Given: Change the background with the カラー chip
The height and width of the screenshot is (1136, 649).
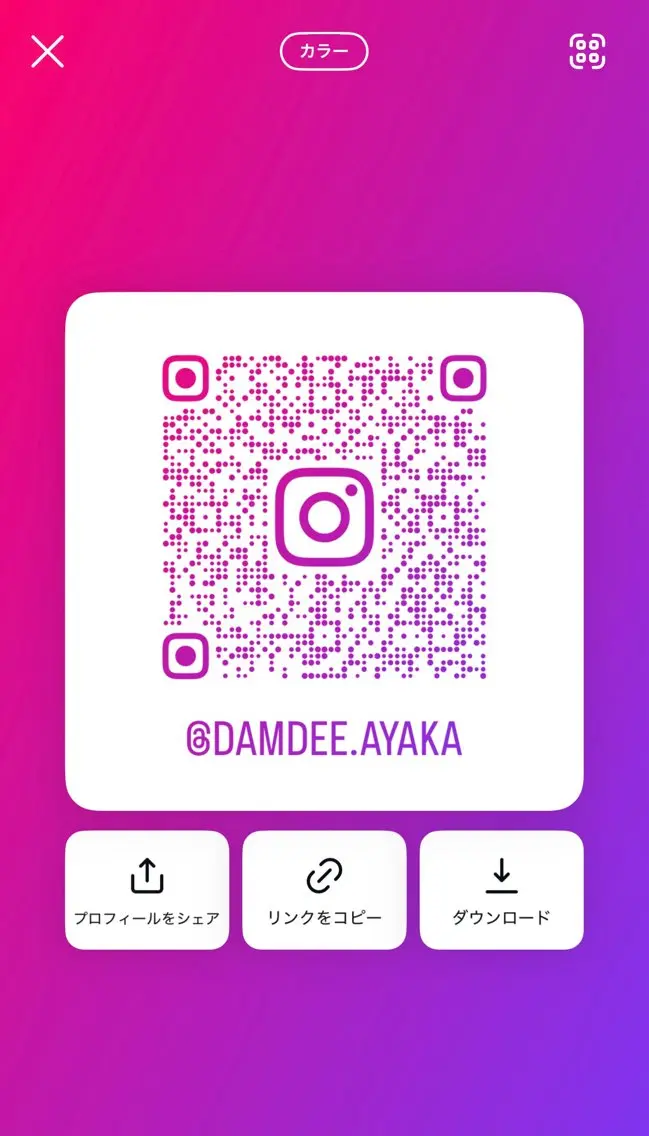Looking at the screenshot, I should (324, 51).
